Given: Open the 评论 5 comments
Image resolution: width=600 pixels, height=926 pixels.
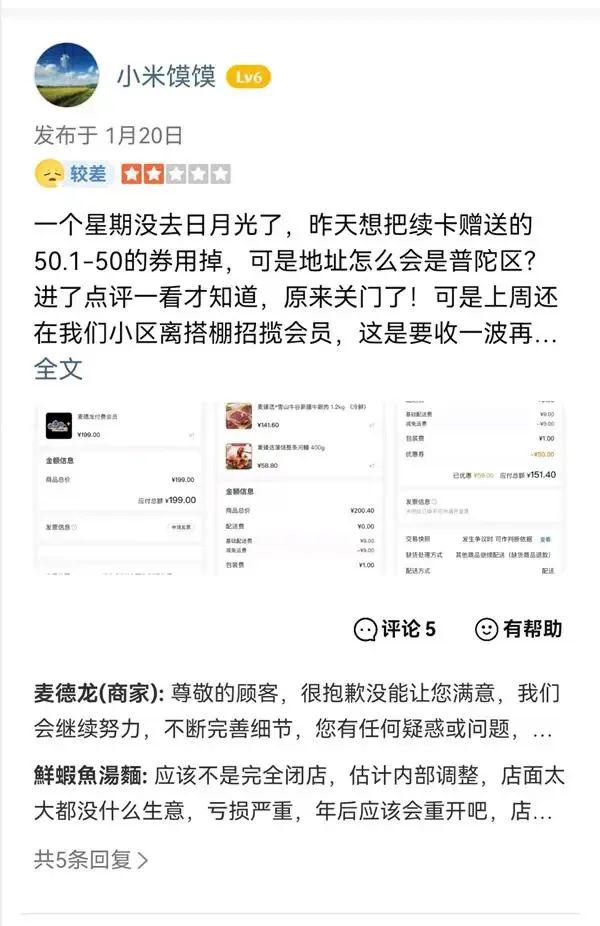Looking at the screenshot, I should [x=395, y=629].
